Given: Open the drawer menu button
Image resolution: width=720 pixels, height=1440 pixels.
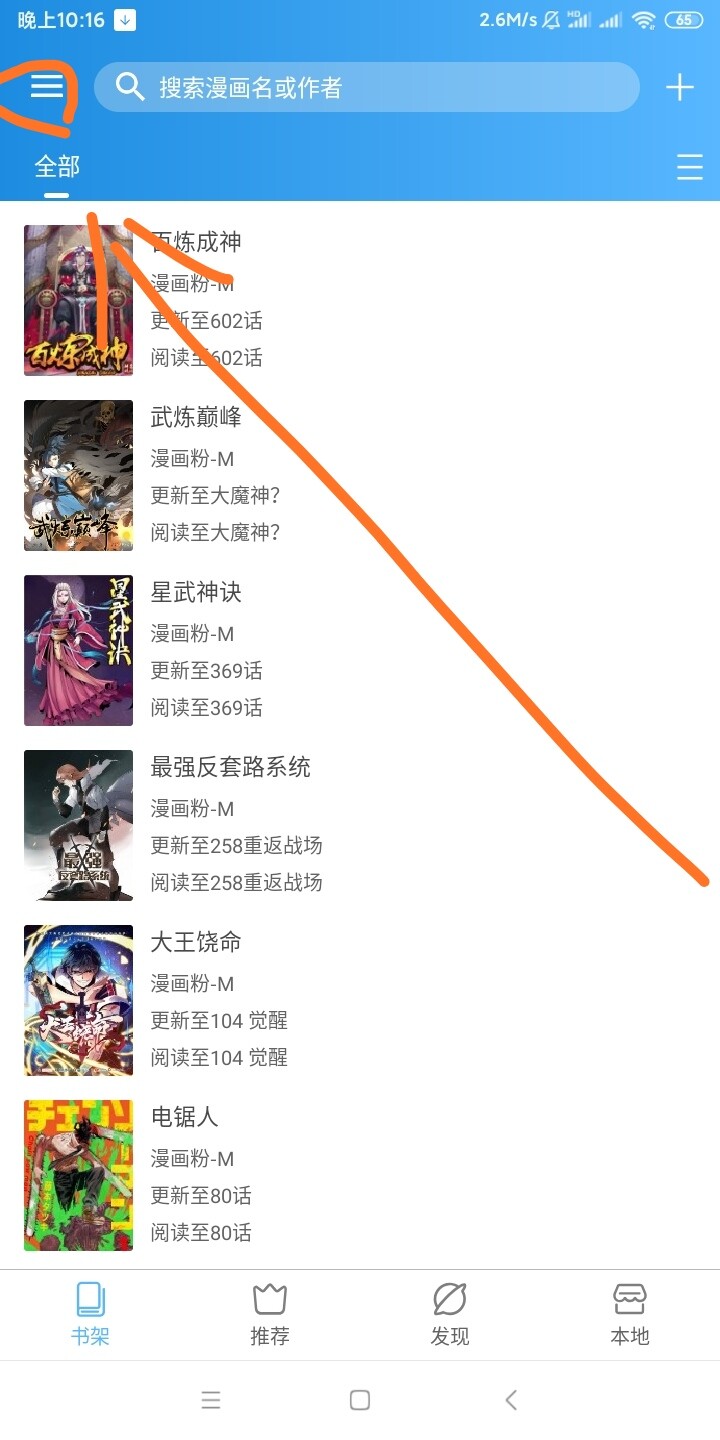Looking at the screenshot, I should tap(47, 87).
